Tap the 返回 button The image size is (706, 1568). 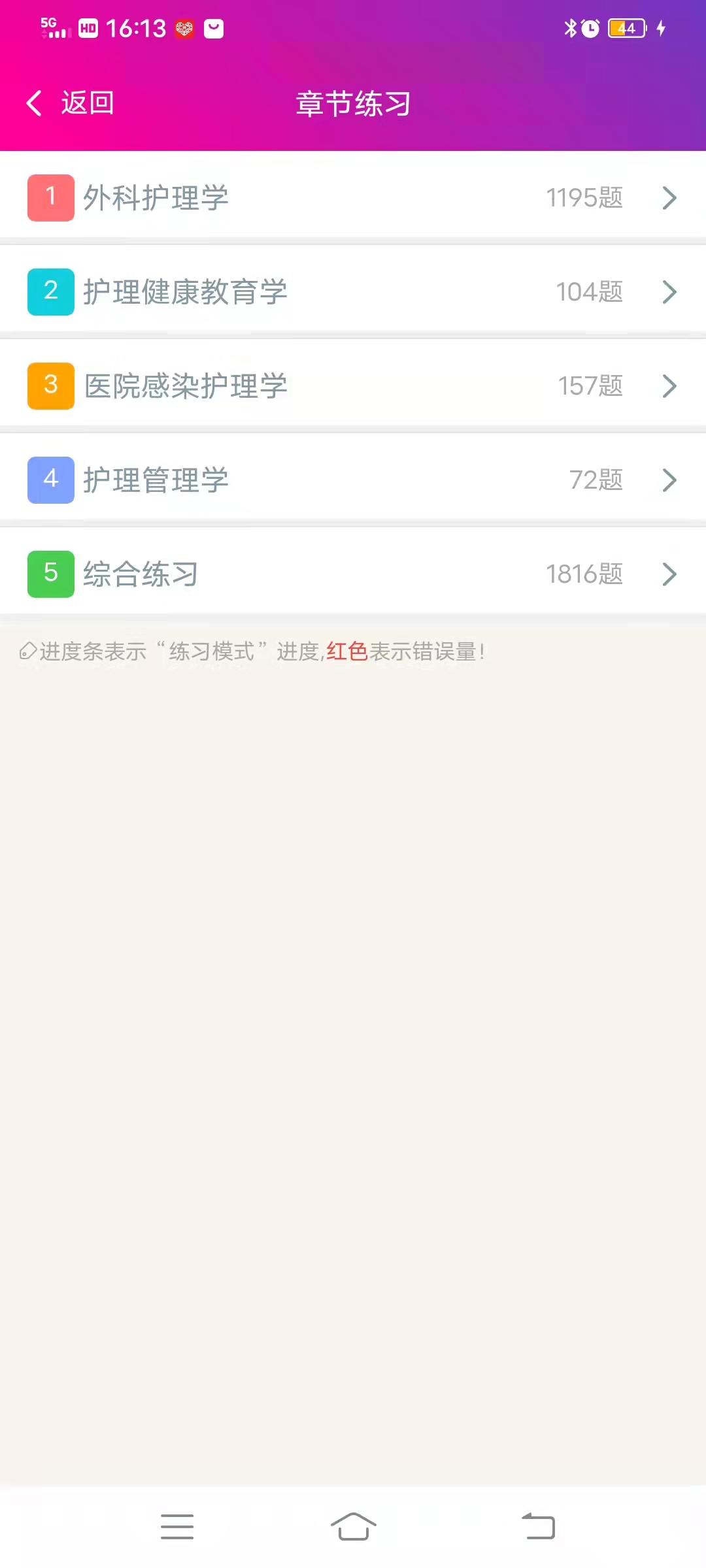(87, 103)
